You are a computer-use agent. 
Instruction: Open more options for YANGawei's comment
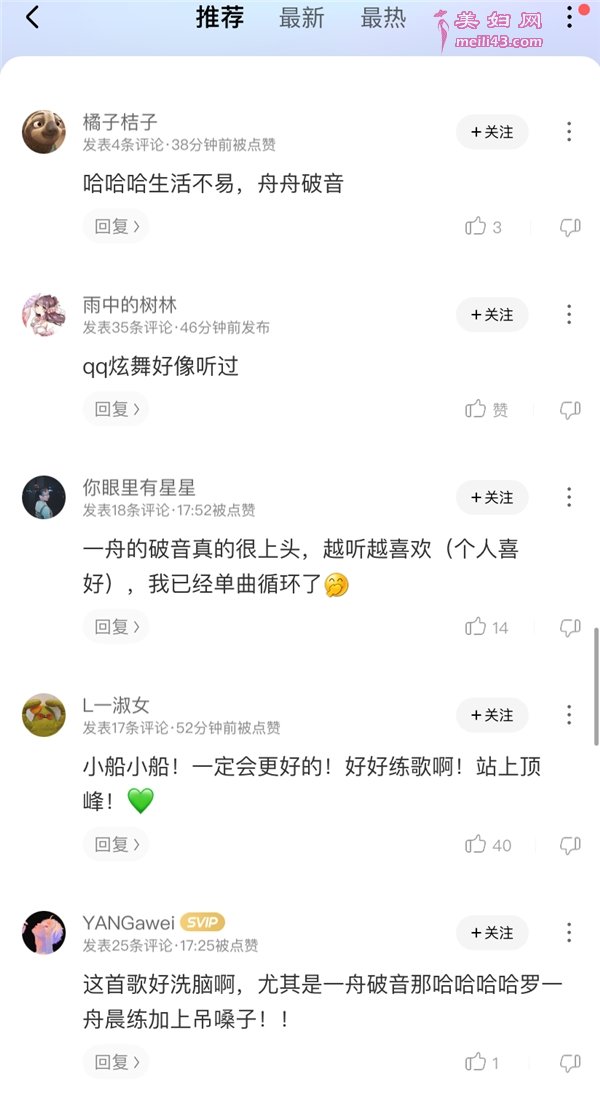[x=568, y=933]
